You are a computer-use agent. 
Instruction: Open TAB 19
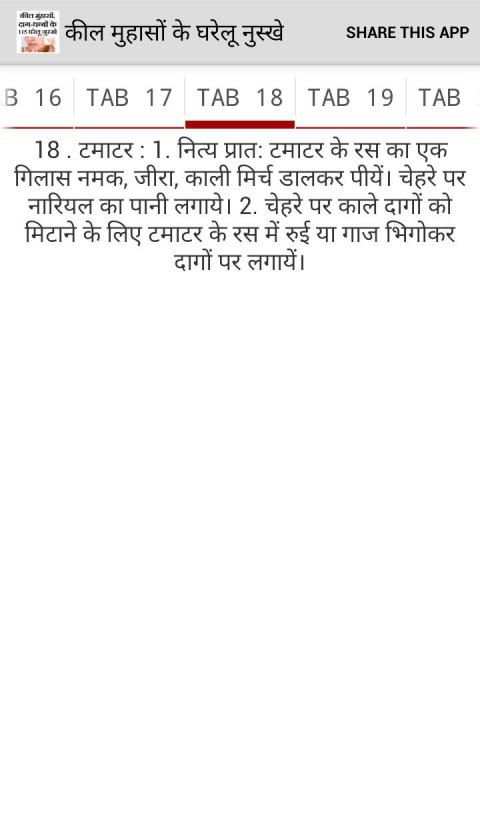(x=350, y=98)
